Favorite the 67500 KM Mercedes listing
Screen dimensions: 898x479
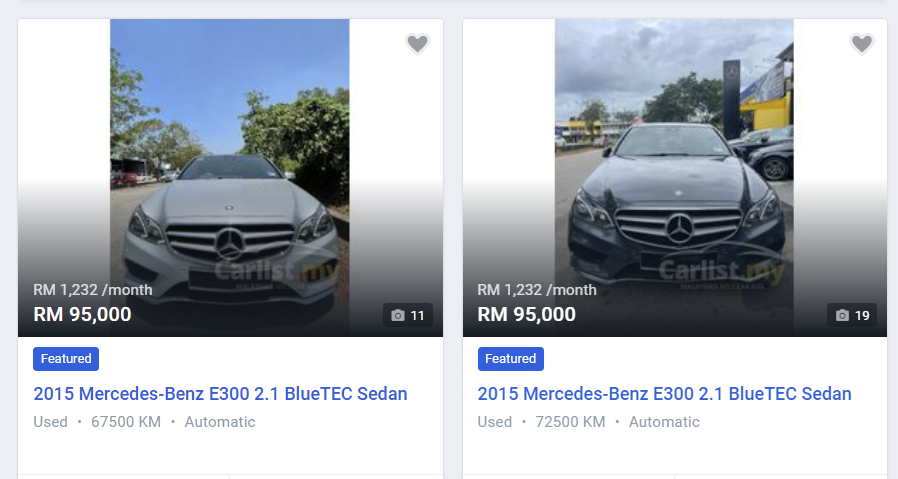pos(417,44)
